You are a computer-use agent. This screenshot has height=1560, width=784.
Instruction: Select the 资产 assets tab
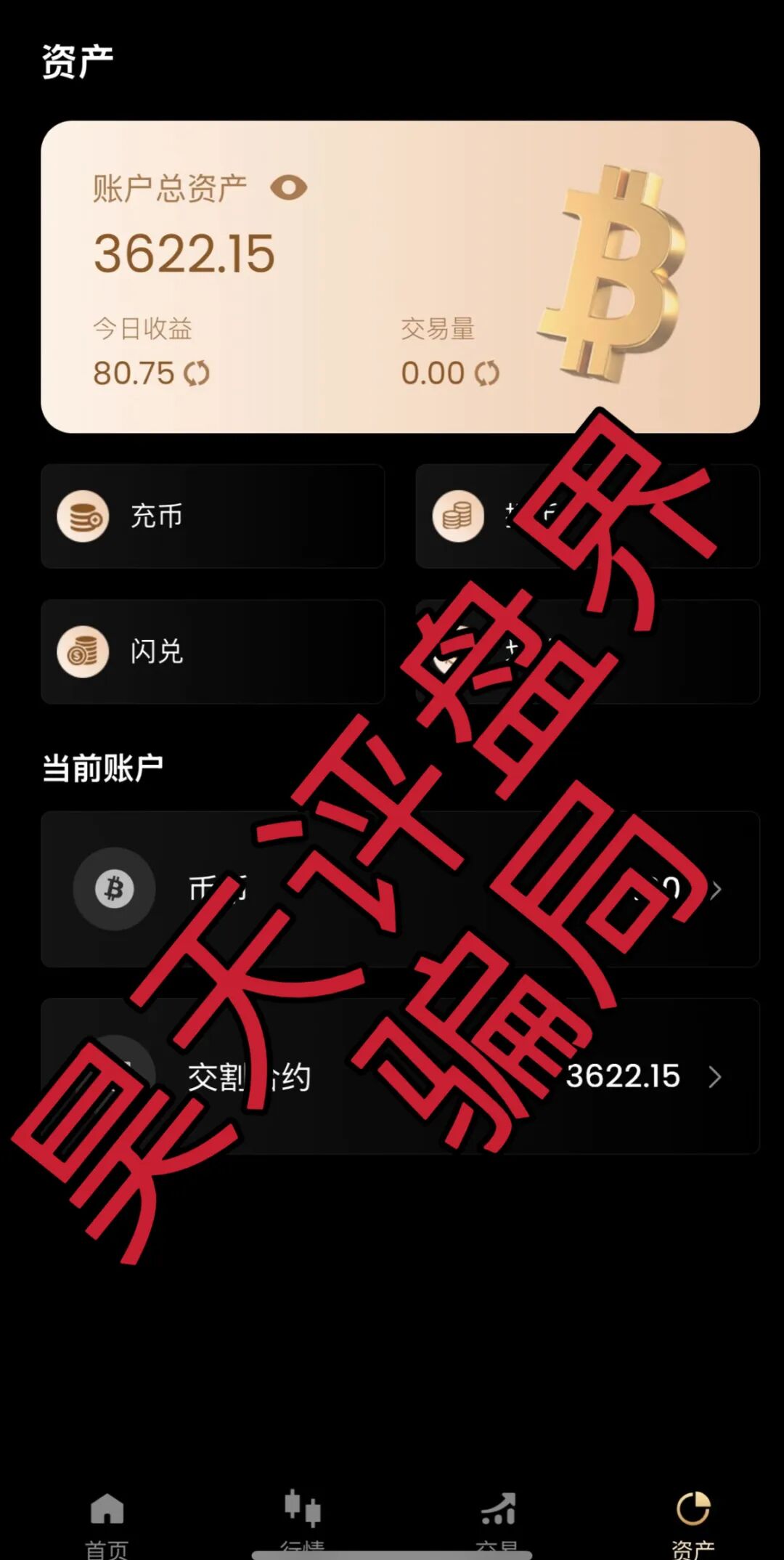(693, 1522)
